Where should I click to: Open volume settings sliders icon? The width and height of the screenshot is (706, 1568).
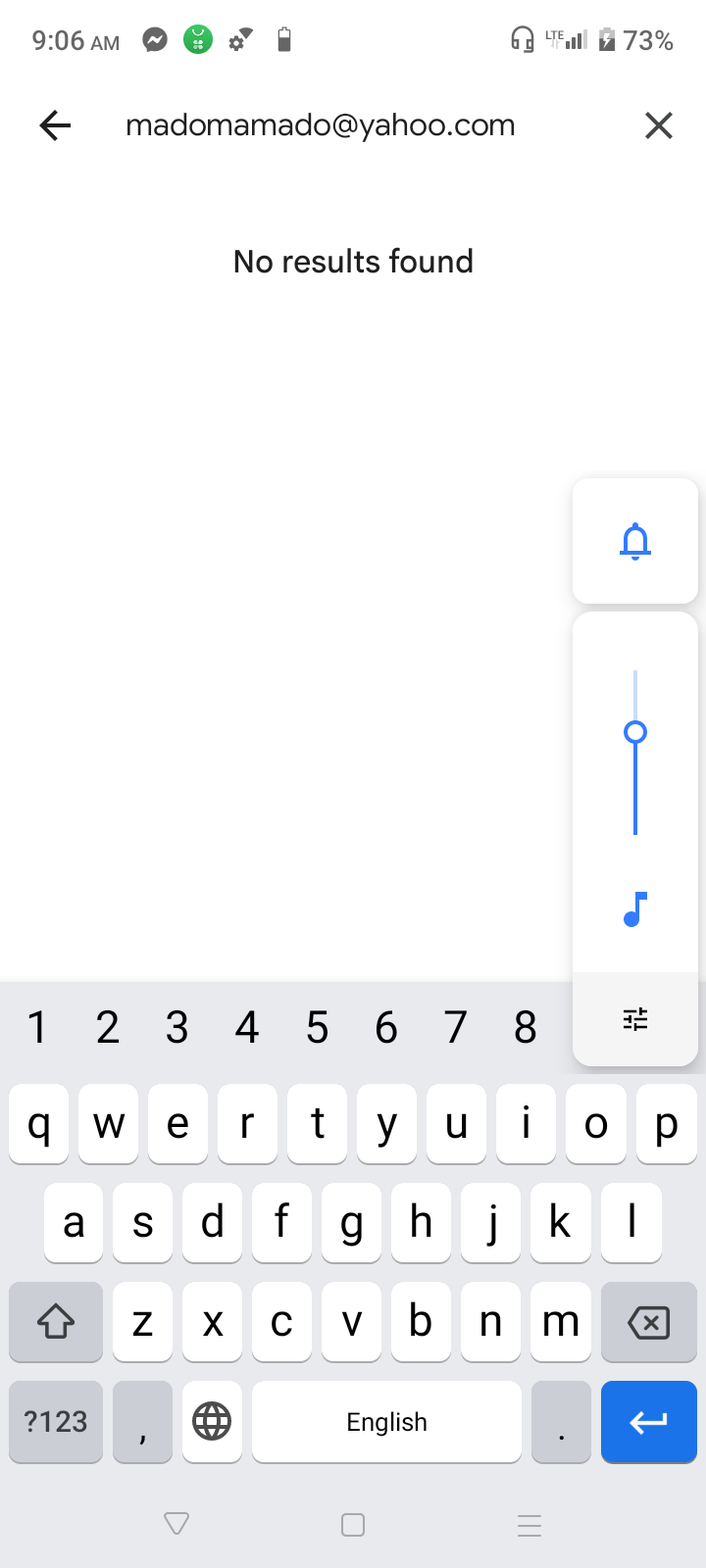click(x=635, y=1019)
